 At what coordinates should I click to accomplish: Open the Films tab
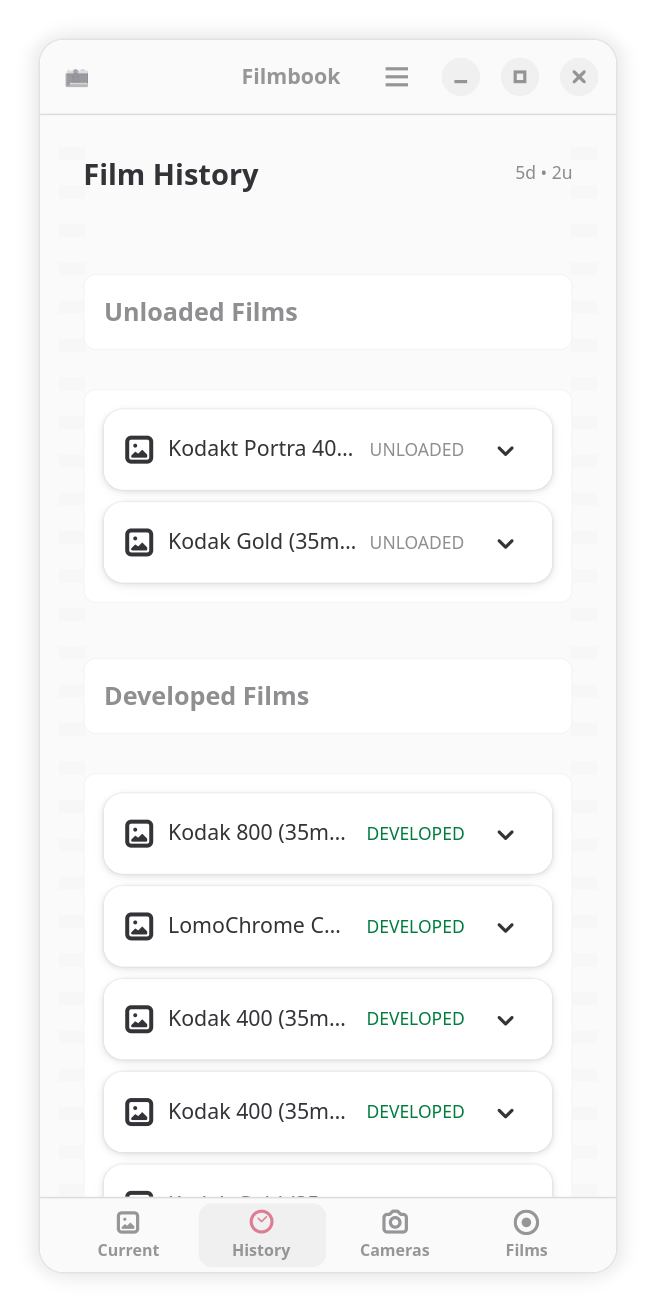[x=526, y=1235]
